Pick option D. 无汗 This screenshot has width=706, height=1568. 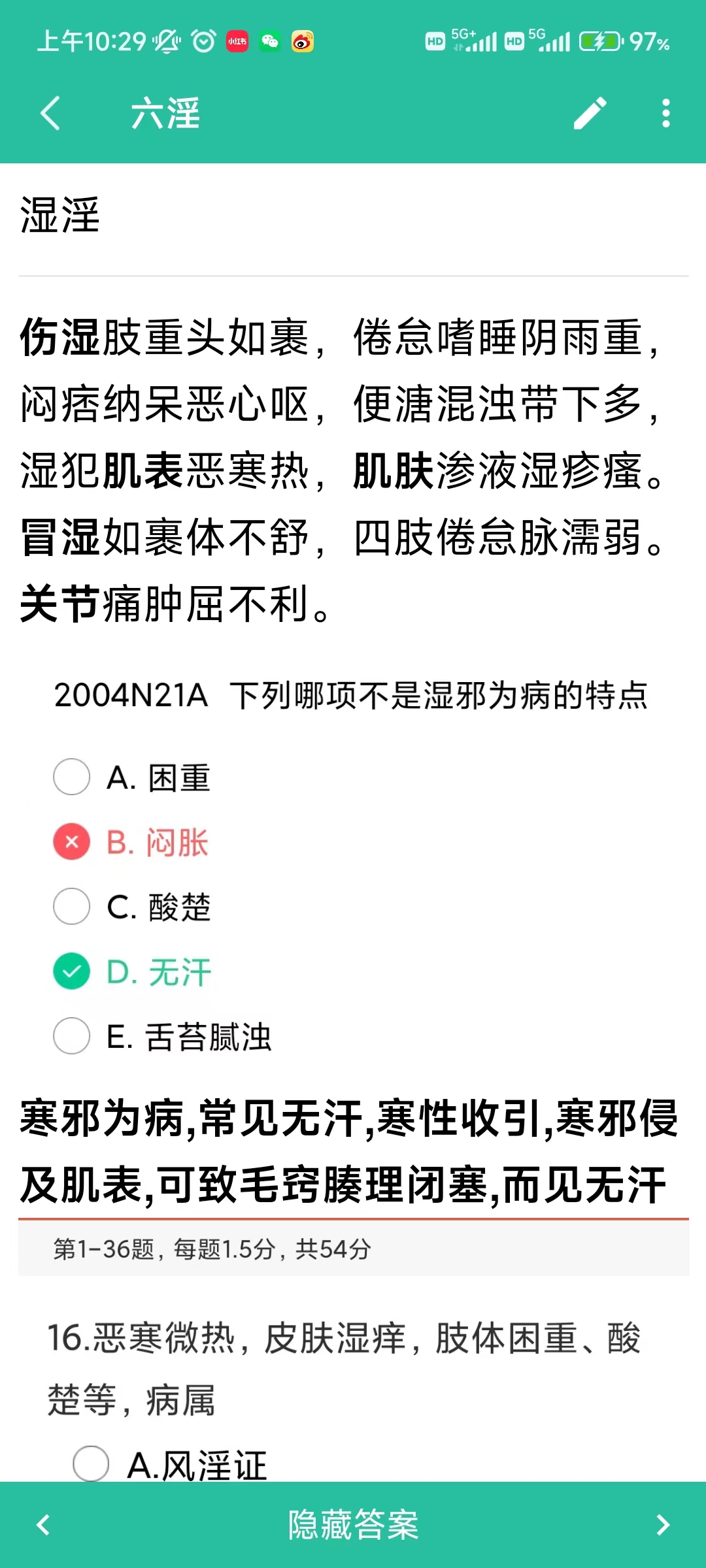click(132, 972)
